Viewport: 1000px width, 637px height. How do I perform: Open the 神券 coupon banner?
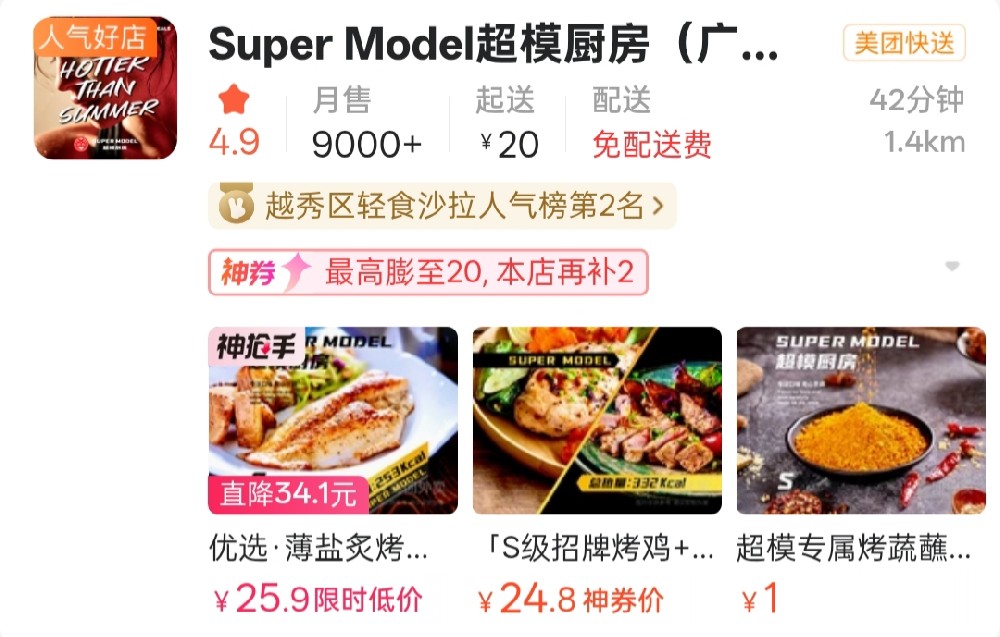[428, 272]
